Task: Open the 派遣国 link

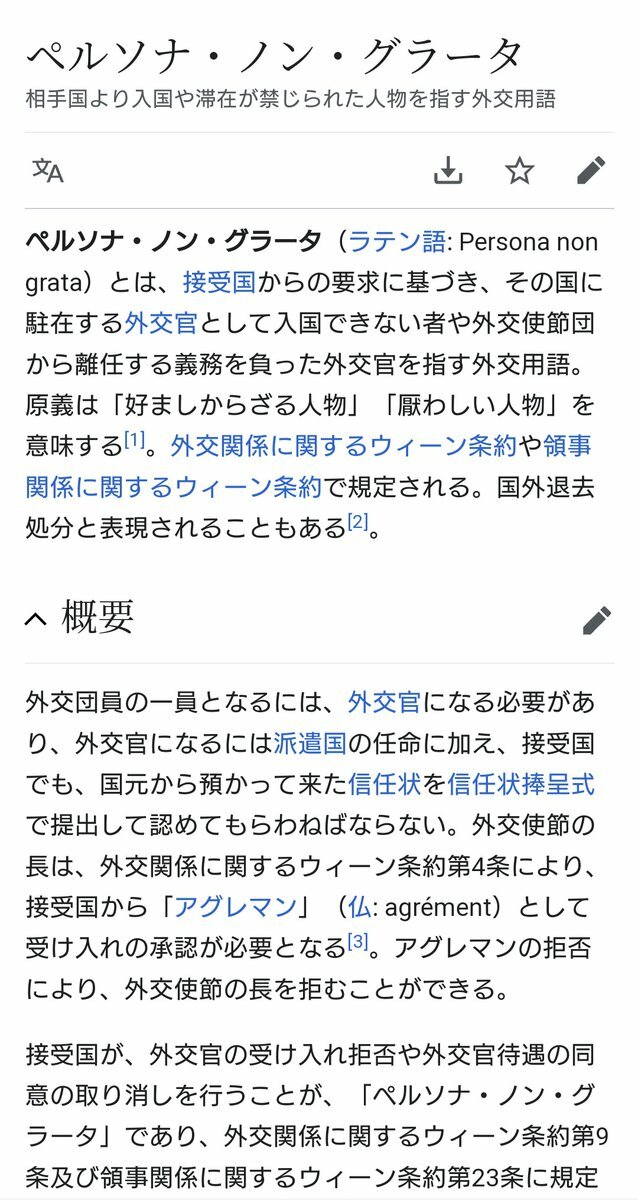Action: coord(310,742)
